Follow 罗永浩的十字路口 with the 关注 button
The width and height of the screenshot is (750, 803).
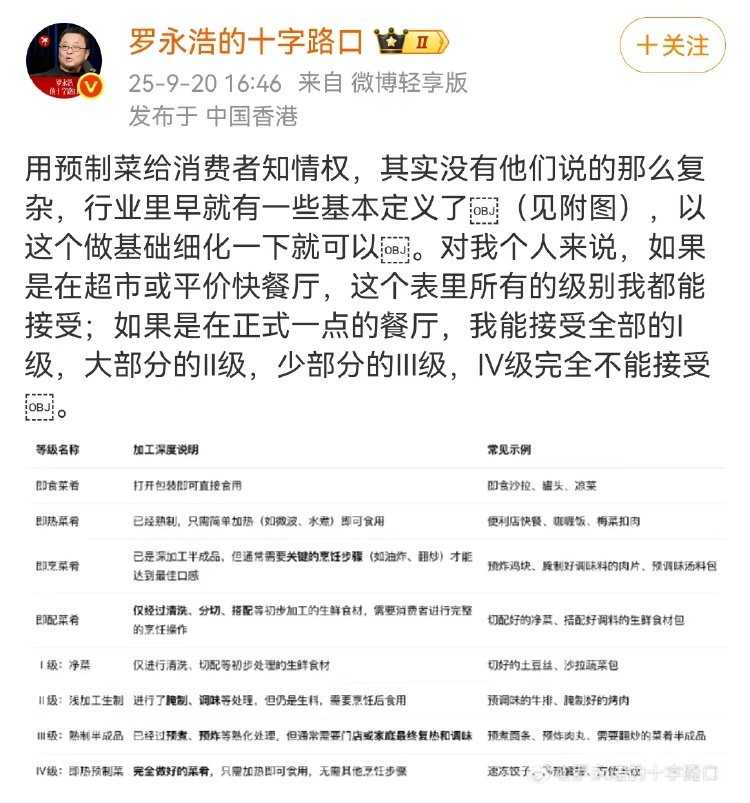coord(672,46)
